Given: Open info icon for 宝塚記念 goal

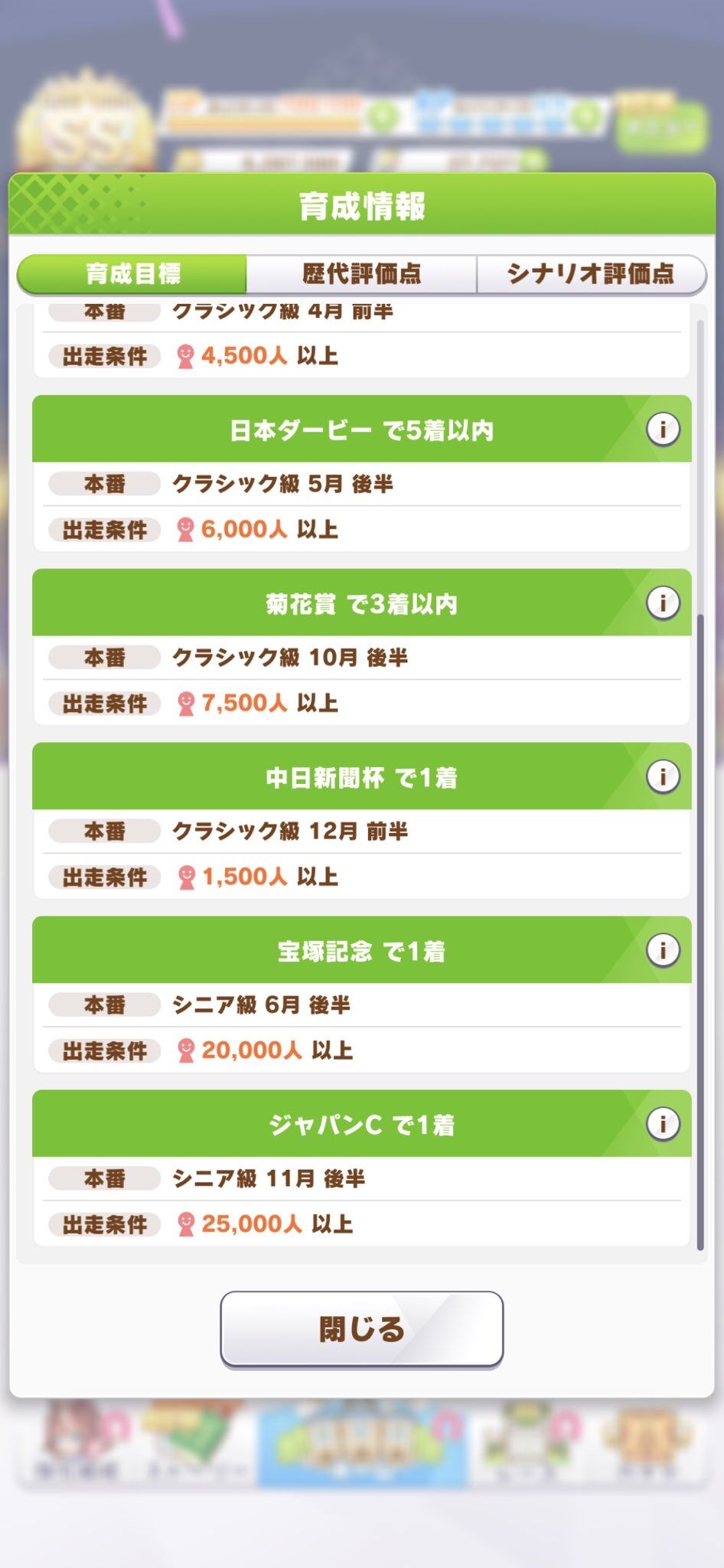Looking at the screenshot, I should [663, 950].
